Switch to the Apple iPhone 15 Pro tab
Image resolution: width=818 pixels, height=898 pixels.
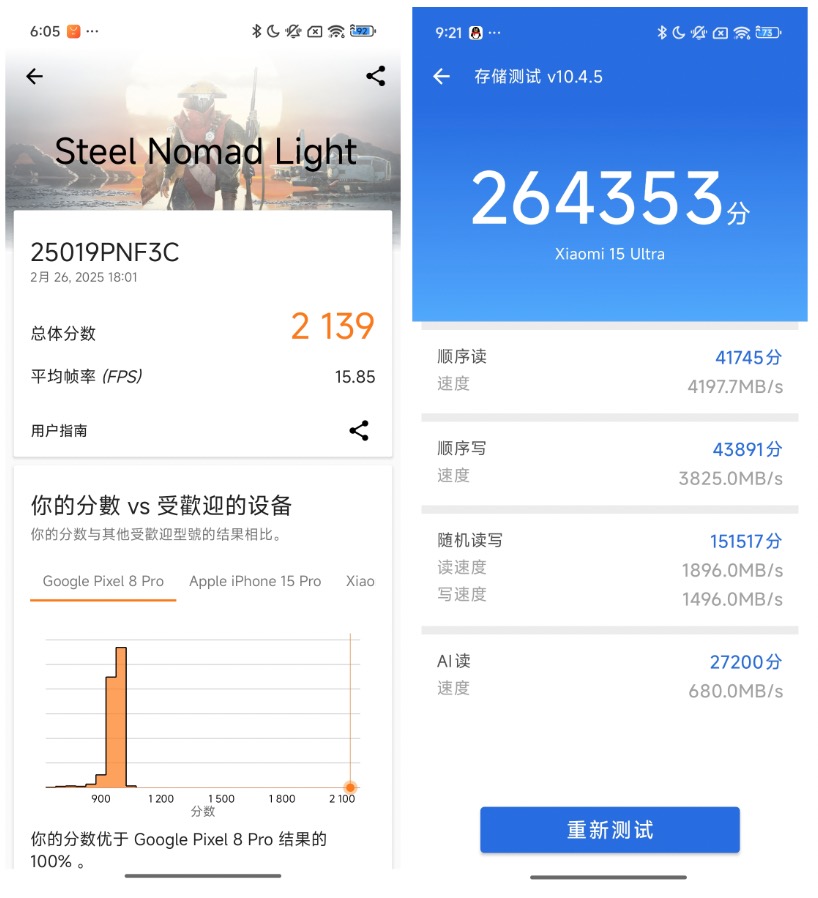pyautogui.click(x=255, y=581)
